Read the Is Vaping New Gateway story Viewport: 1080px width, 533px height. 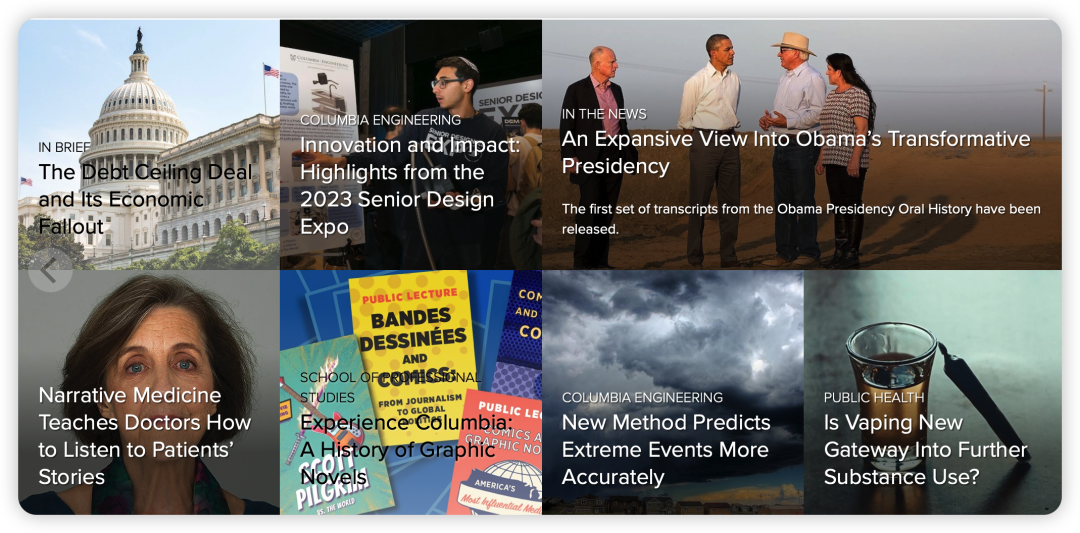tap(925, 449)
